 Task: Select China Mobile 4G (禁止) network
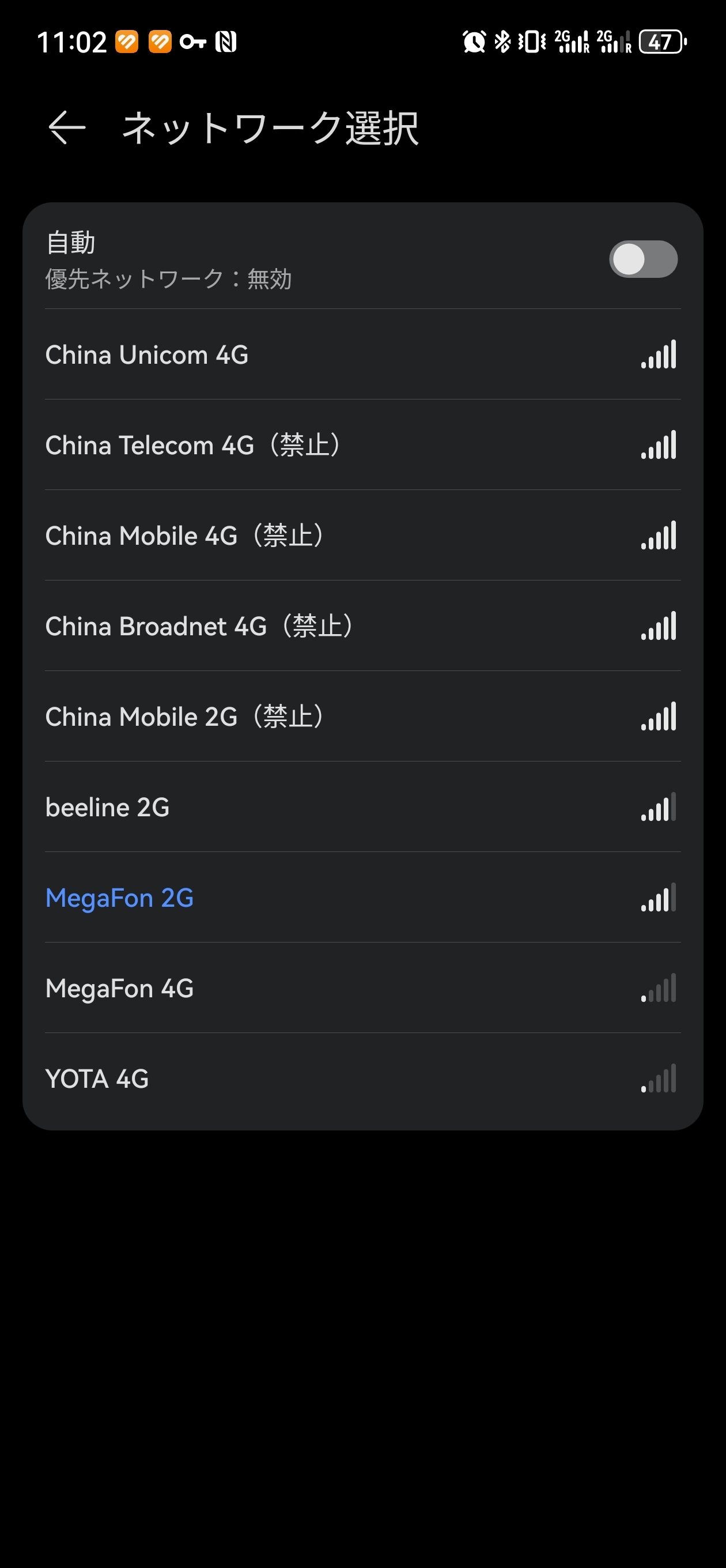(362, 536)
